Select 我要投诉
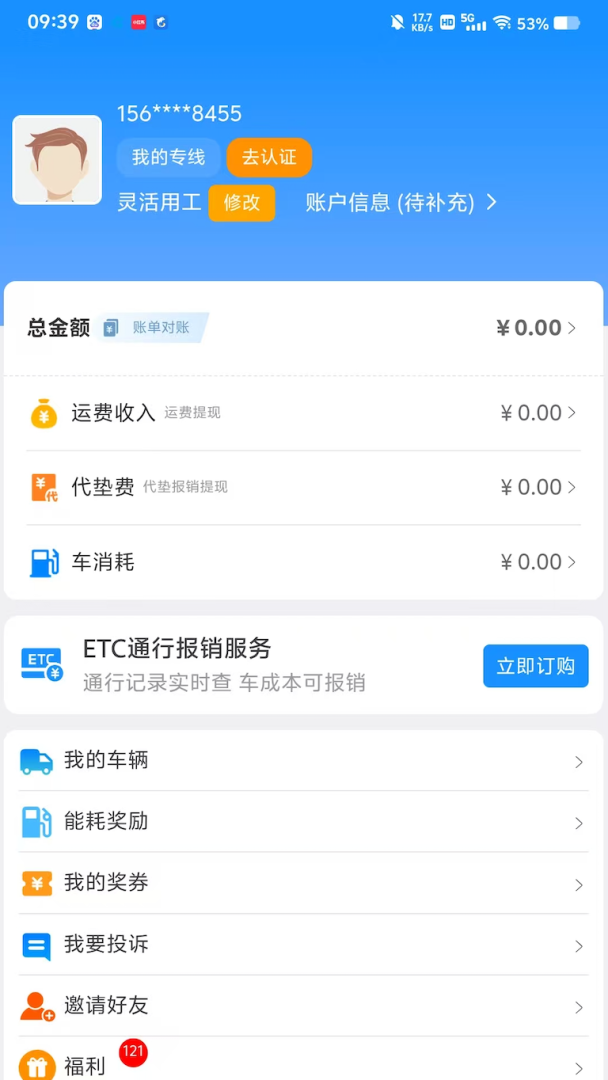Image resolution: width=608 pixels, height=1080 pixels. pyautogui.click(x=303, y=944)
